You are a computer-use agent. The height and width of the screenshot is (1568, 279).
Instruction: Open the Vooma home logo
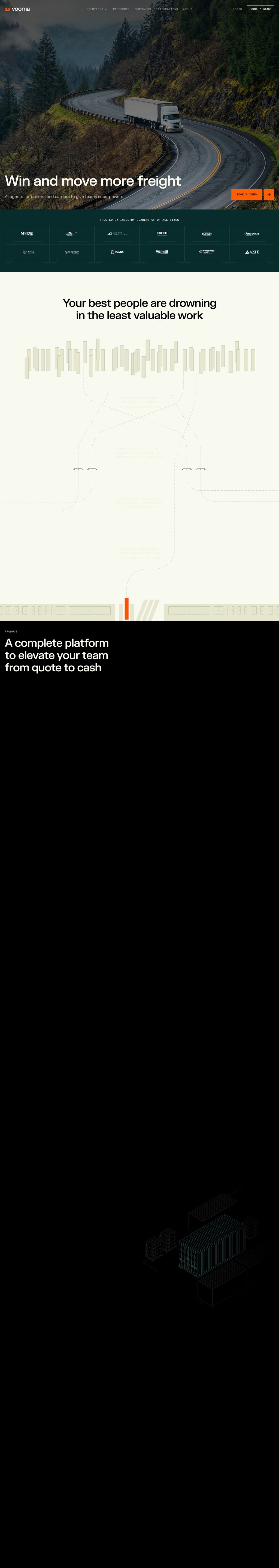(17, 9)
